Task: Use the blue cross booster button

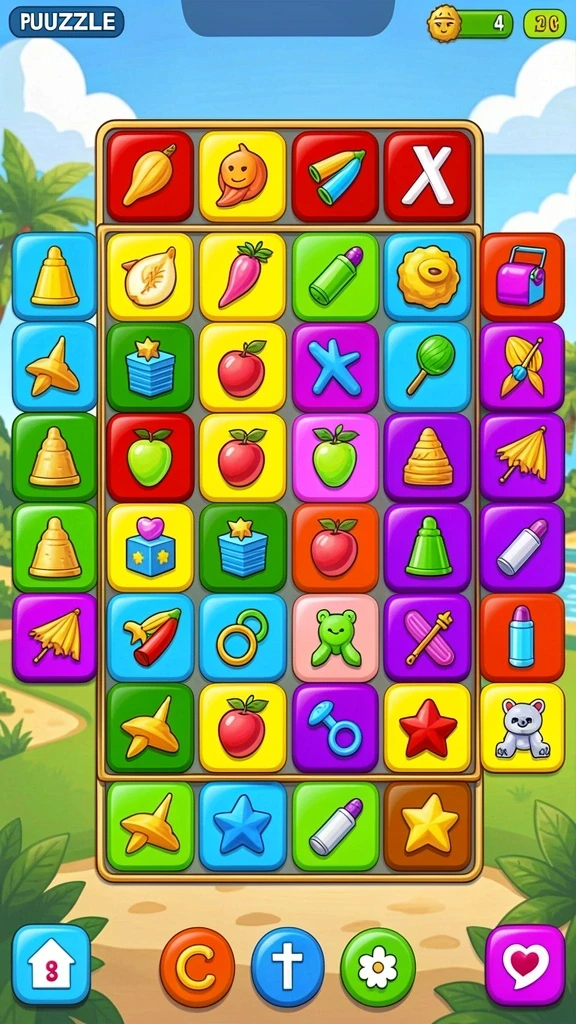Action: [287, 967]
